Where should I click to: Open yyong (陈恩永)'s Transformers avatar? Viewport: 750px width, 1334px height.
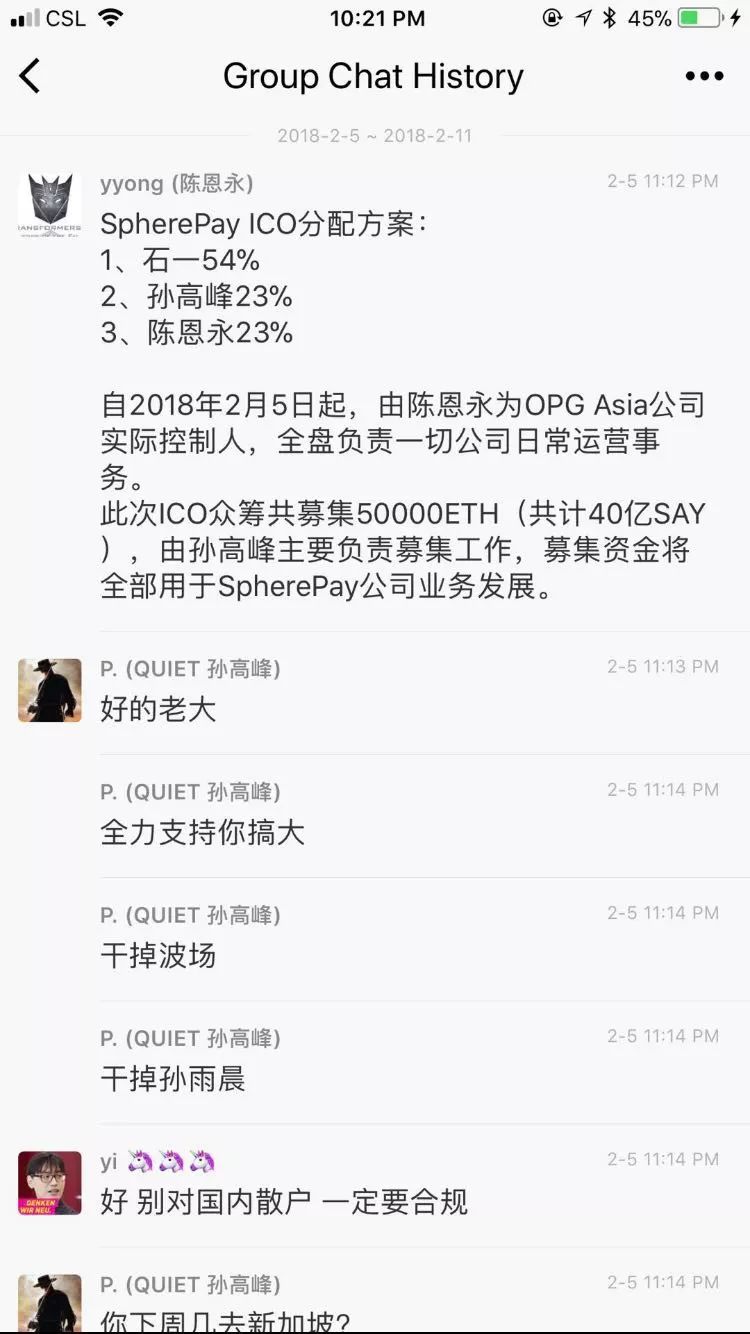pyautogui.click(x=50, y=204)
